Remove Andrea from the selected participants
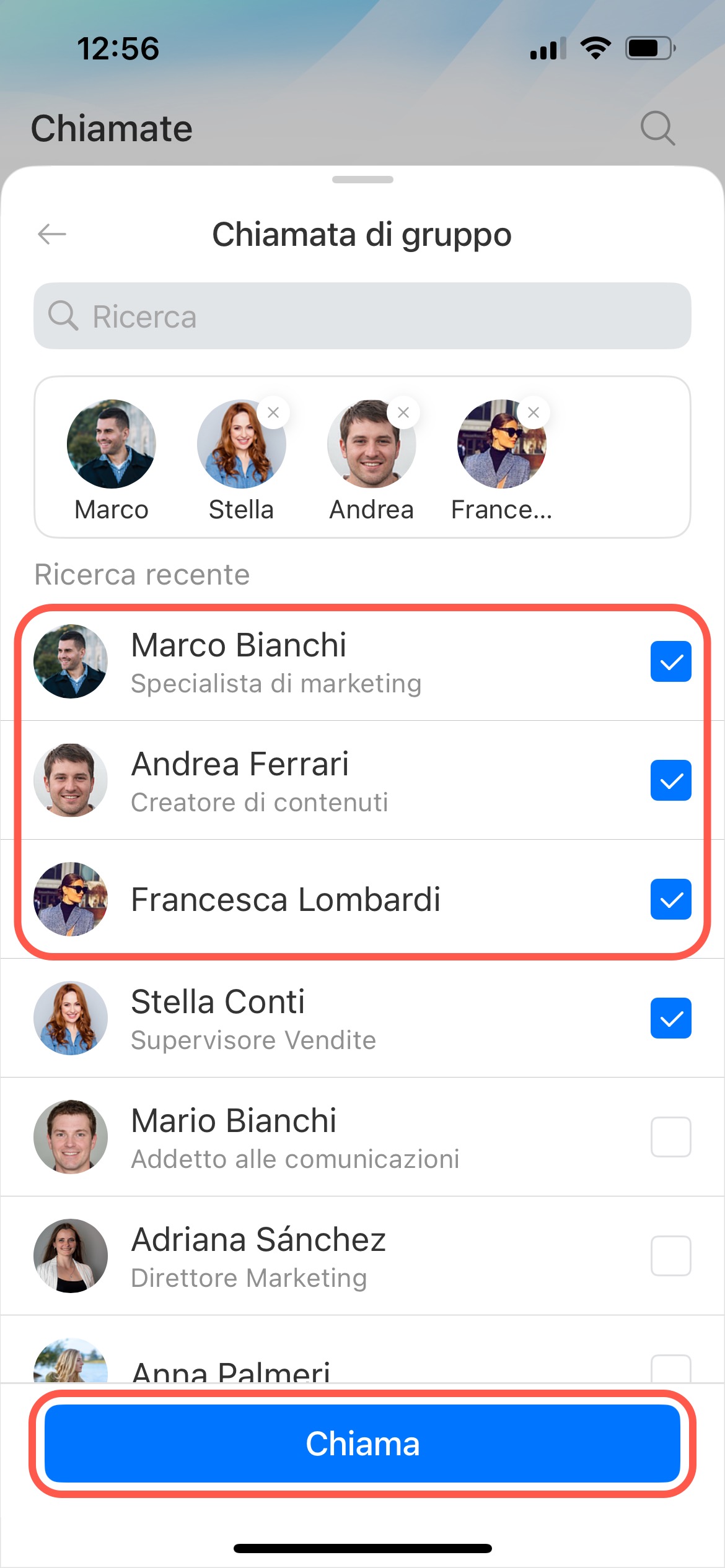This screenshot has width=725, height=1568. [x=403, y=412]
